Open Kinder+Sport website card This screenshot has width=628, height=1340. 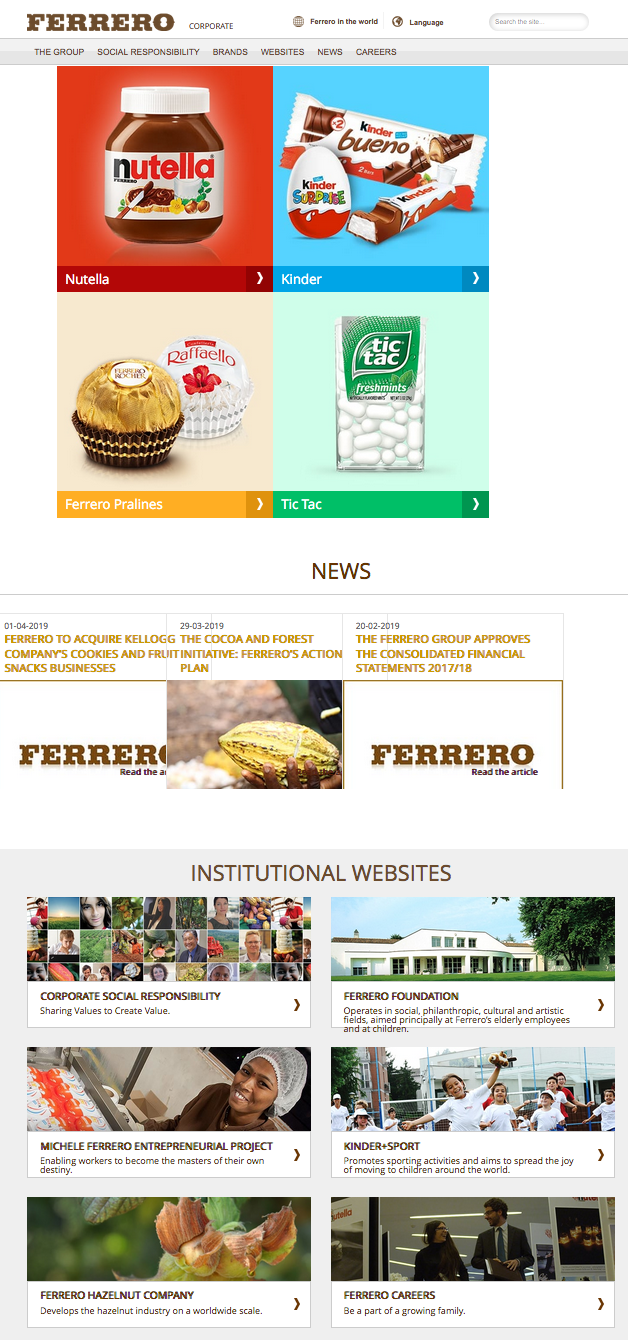click(x=472, y=1153)
